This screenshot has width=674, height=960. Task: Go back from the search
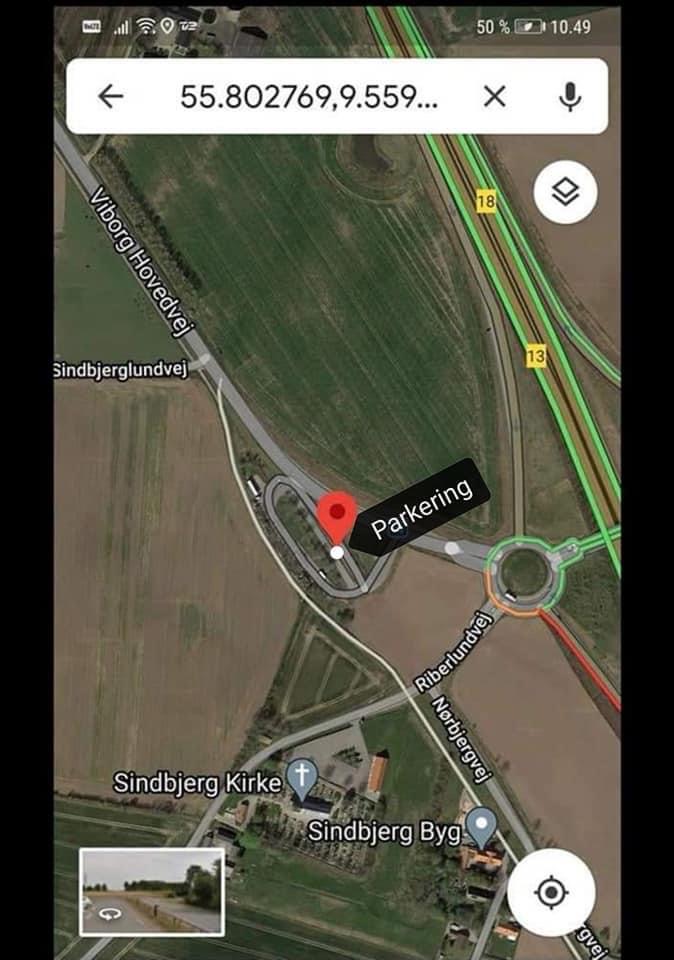(111, 96)
